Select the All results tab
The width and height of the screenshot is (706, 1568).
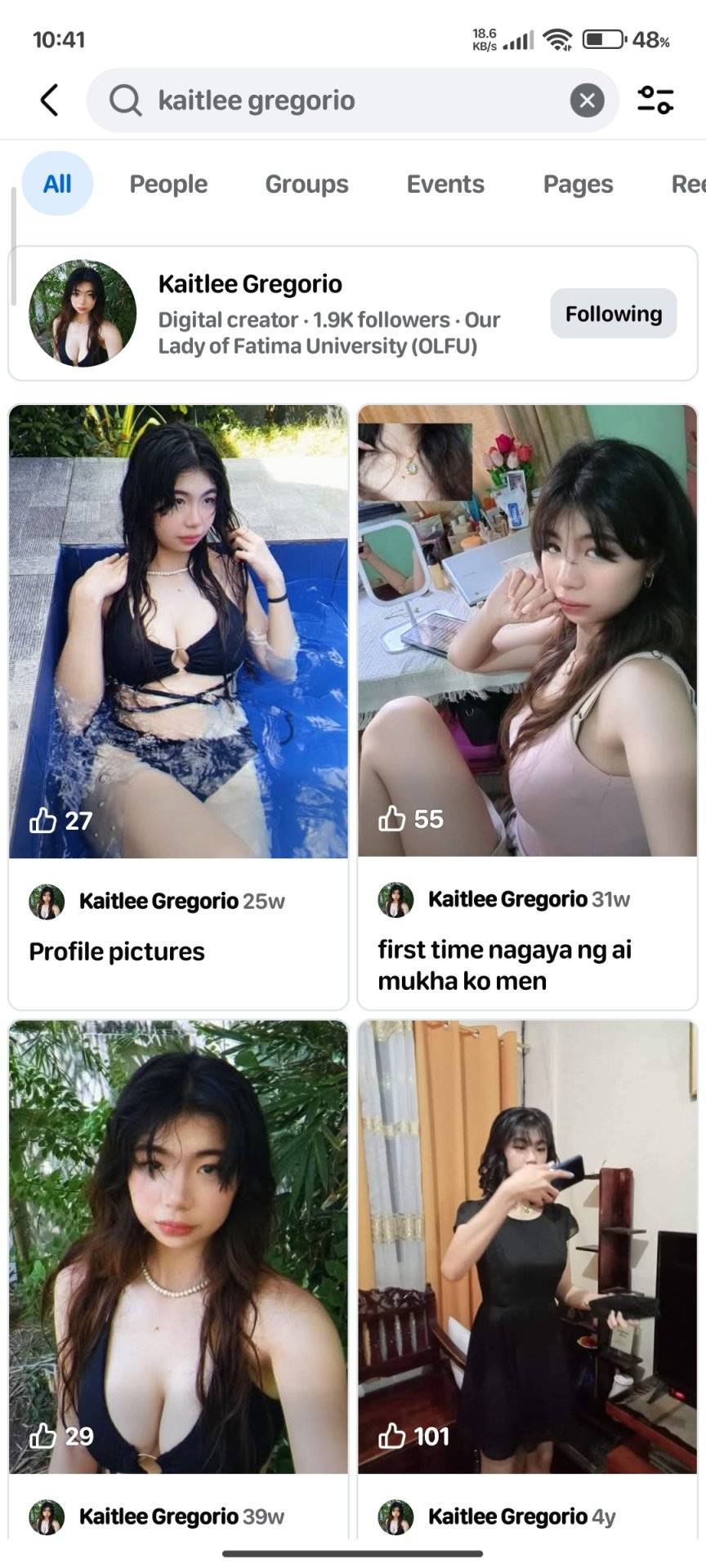point(57,184)
